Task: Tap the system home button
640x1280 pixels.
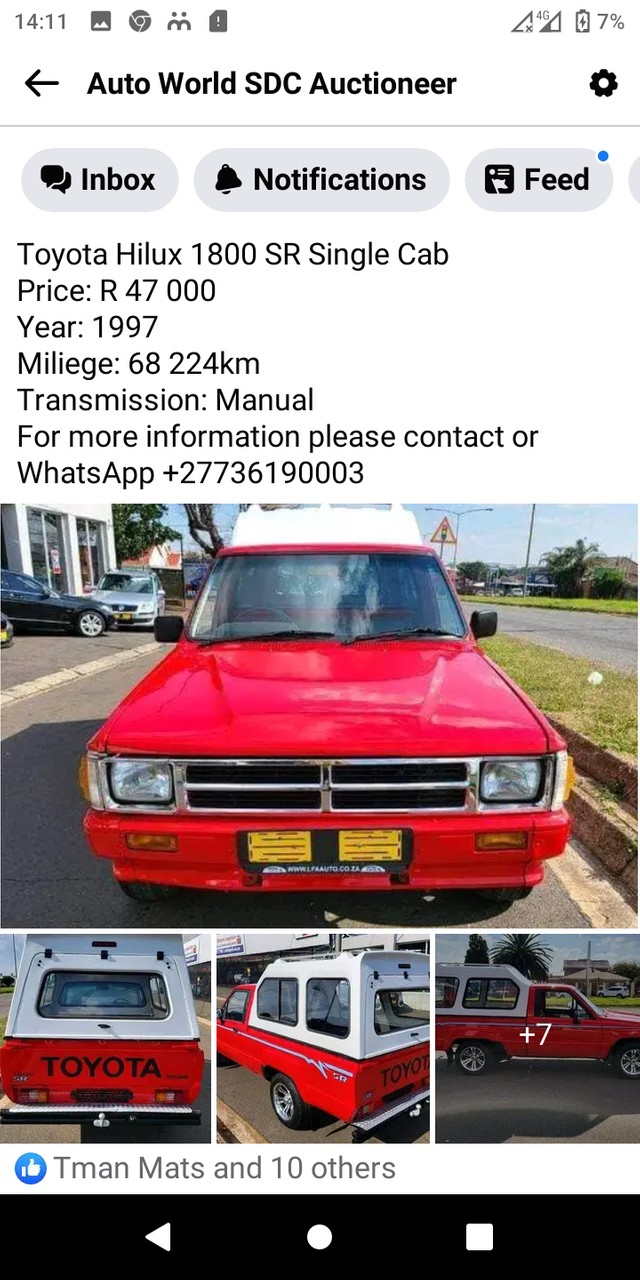Action: [x=319, y=1237]
